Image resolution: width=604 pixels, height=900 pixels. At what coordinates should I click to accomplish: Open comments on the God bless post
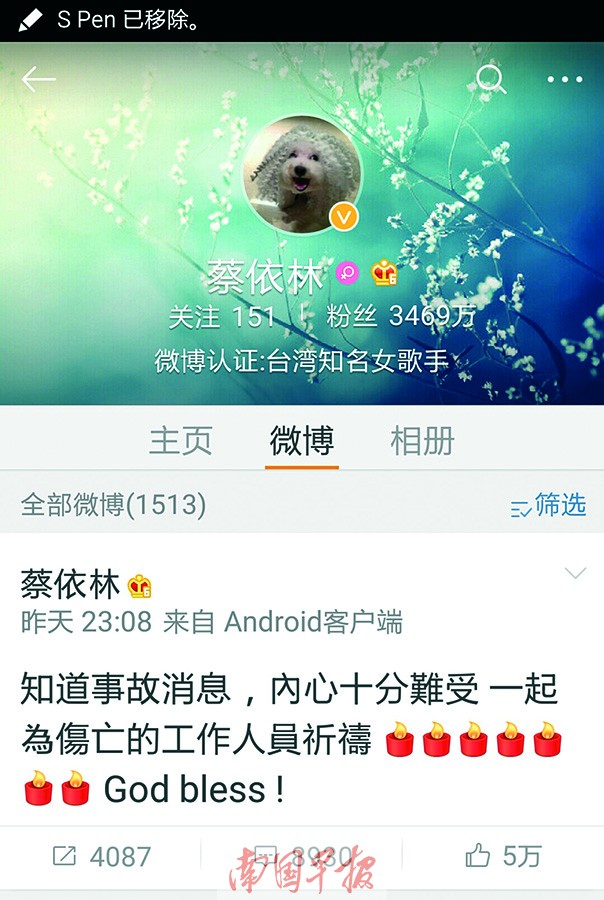tap(301, 856)
